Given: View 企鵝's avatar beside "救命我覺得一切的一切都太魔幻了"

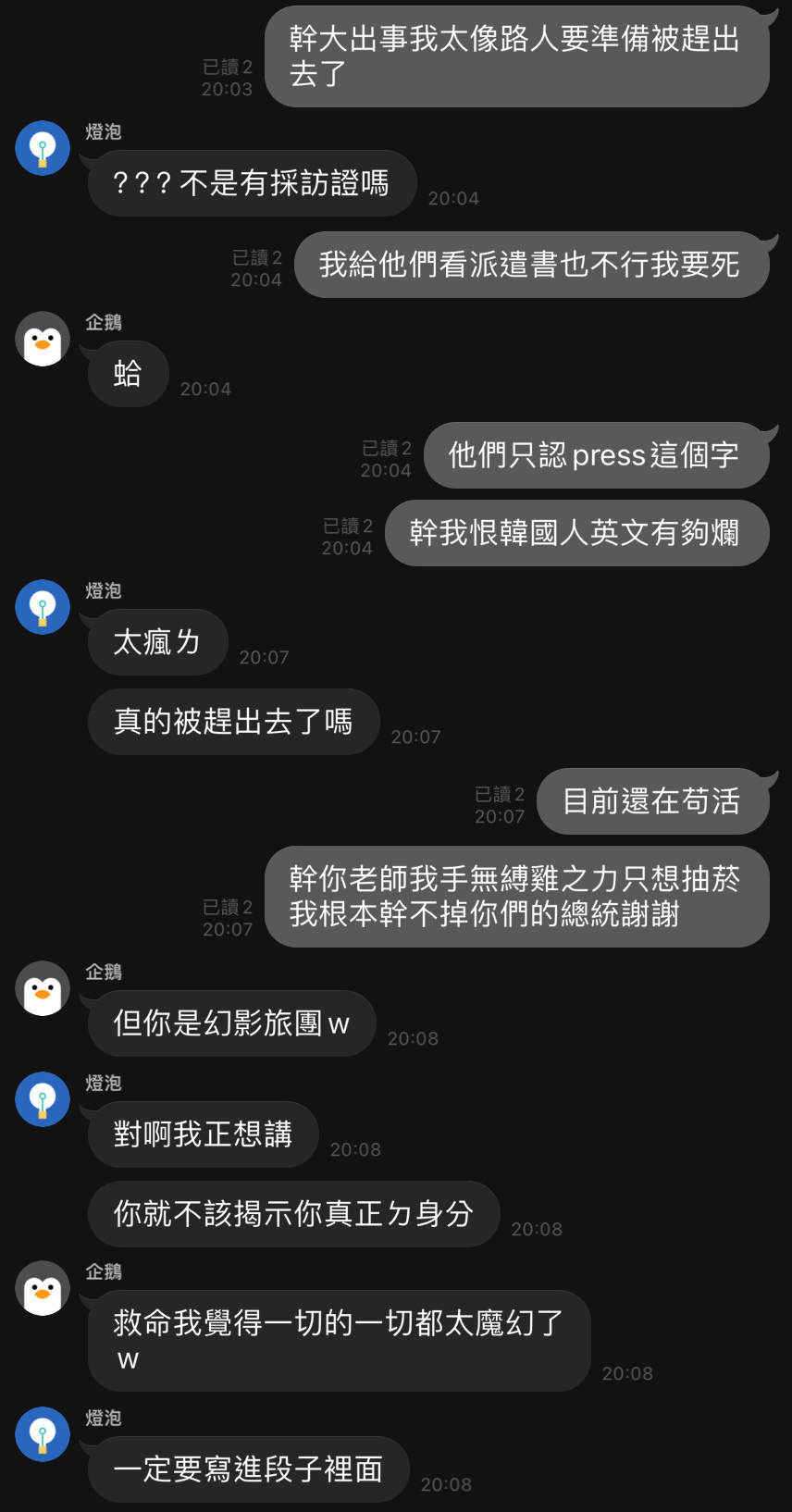Looking at the screenshot, I should click(43, 1288).
